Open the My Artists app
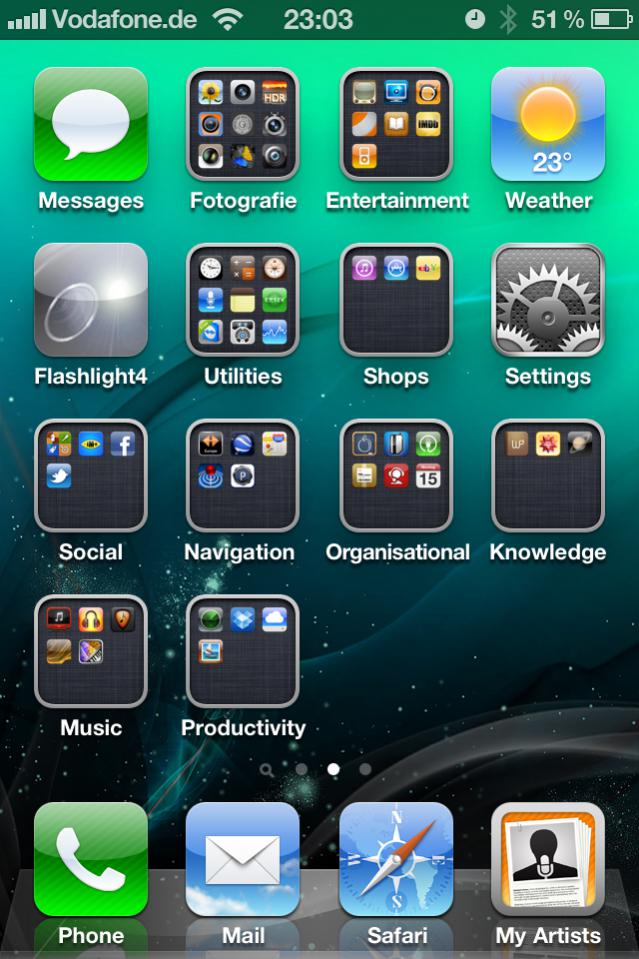639x959 pixels. [x=548, y=860]
